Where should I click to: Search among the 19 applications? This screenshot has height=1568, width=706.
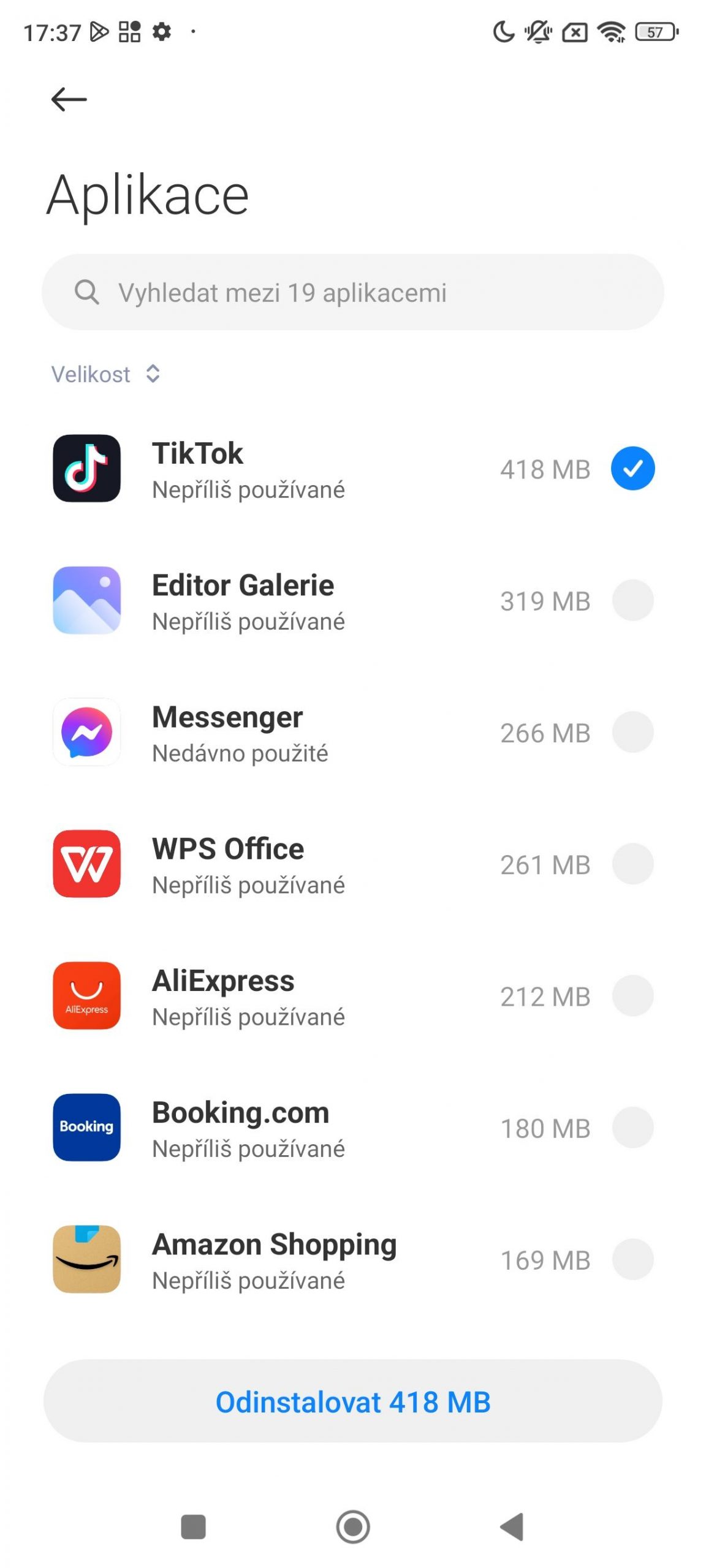(352, 292)
